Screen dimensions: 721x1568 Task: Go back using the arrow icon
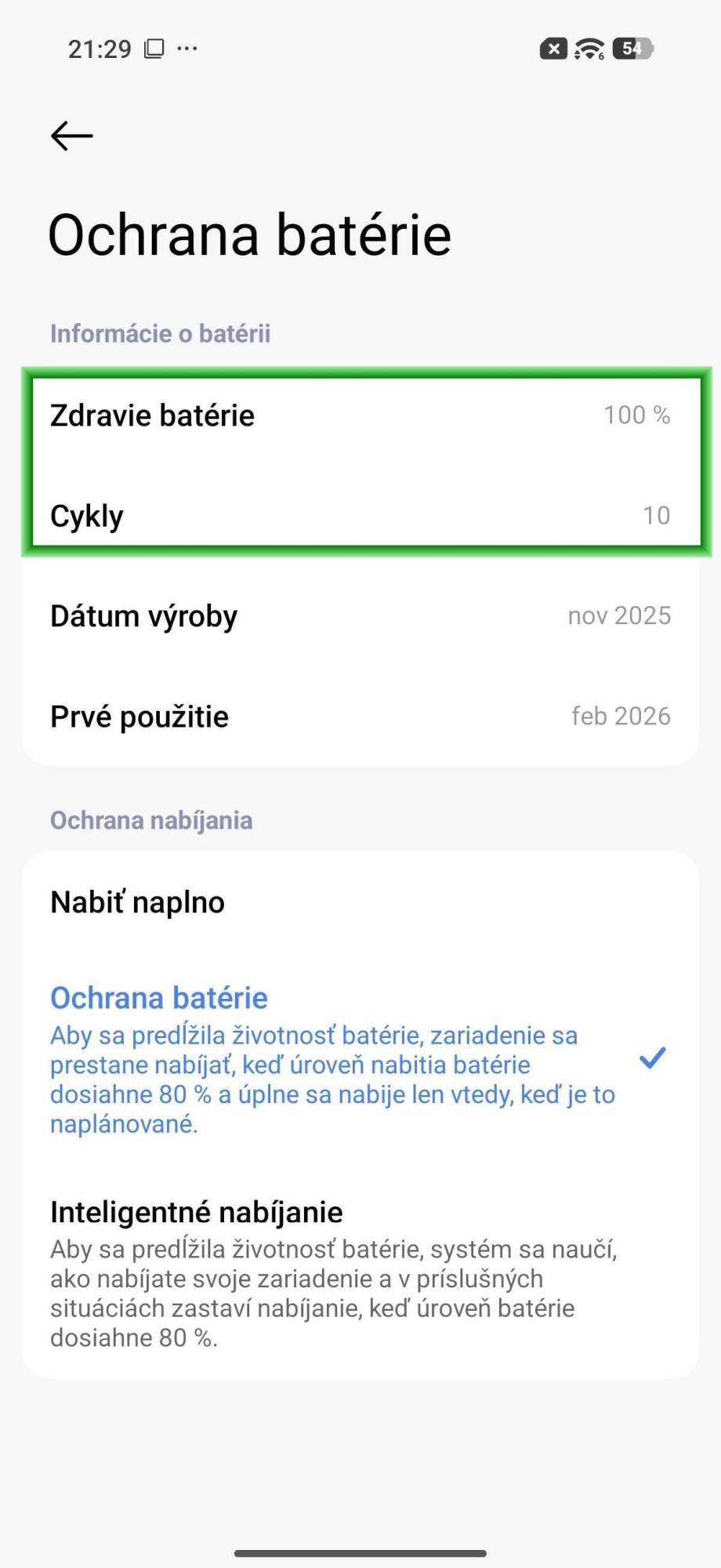(72, 136)
